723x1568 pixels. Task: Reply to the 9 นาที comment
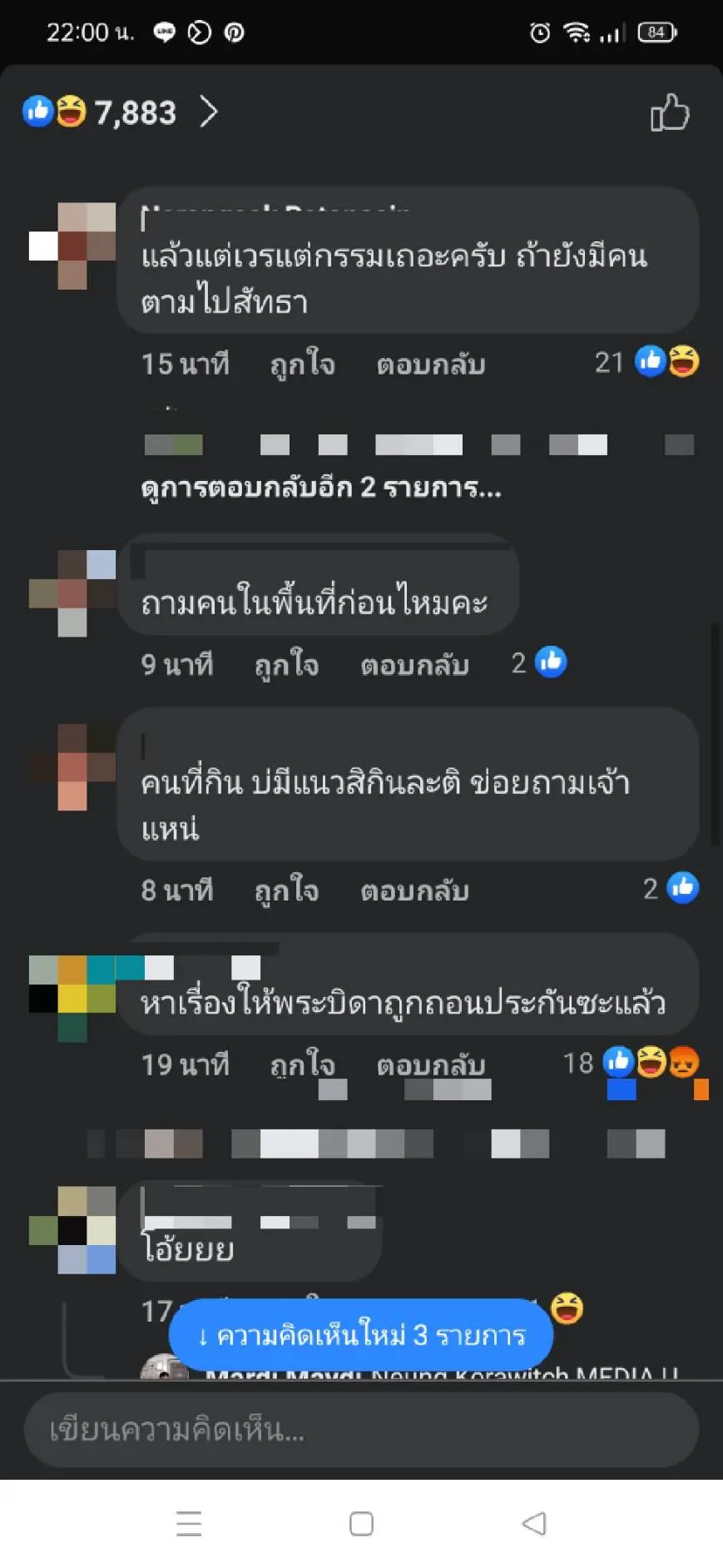(x=414, y=664)
